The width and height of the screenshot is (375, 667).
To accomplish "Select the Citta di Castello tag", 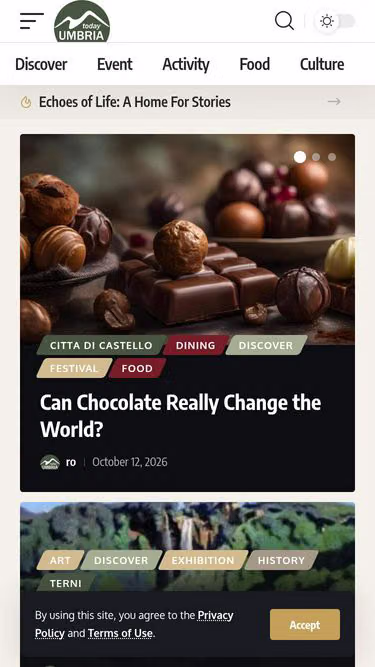I will (x=101, y=345).
